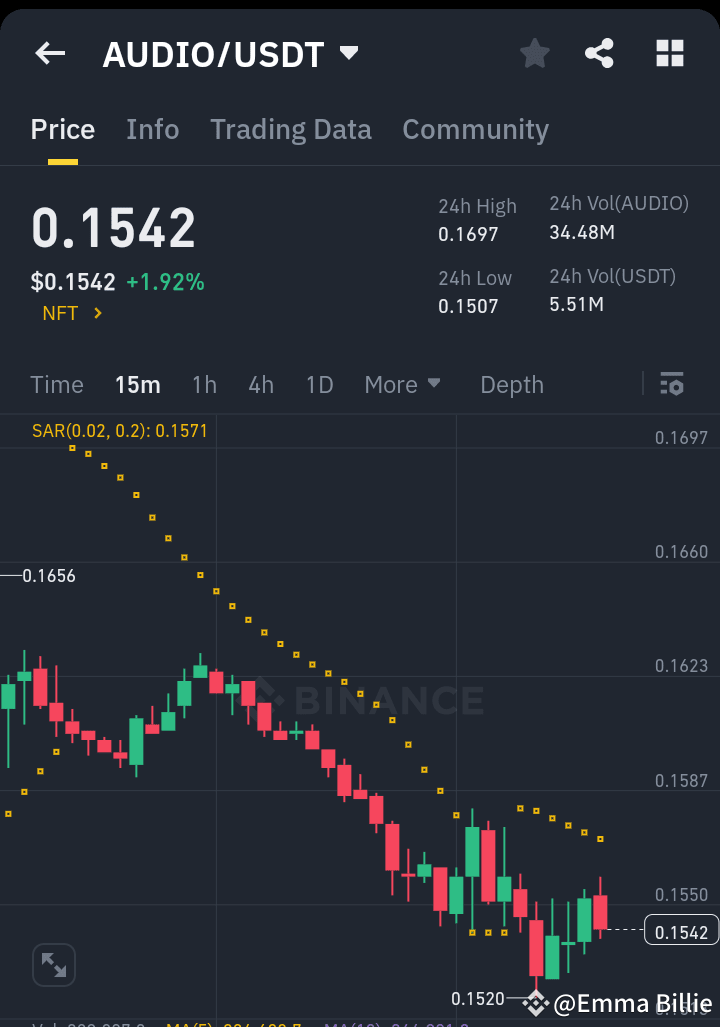Select the Price tab
Screen dimensions: 720x1027
pos(62,129)
